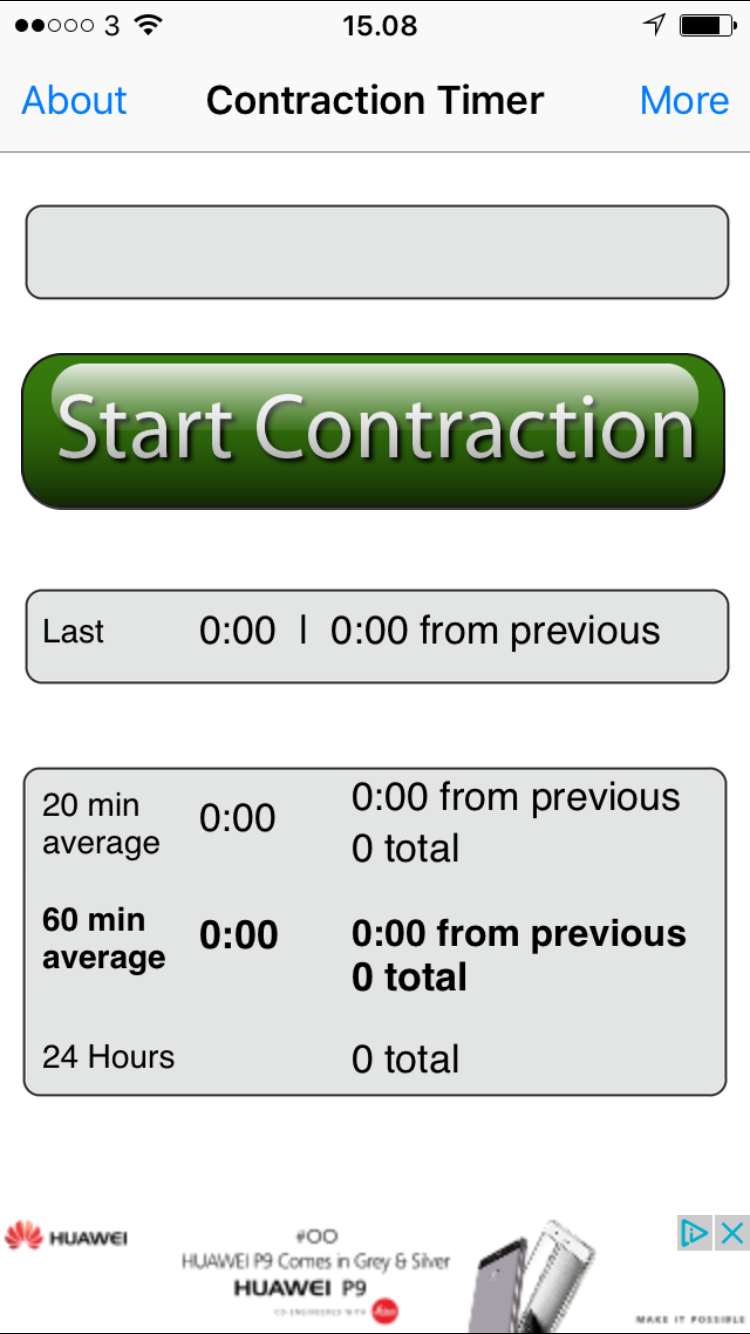Open the About page
Image resolution: width=750 pixels, height=1334 pixels.
(74, 100)
